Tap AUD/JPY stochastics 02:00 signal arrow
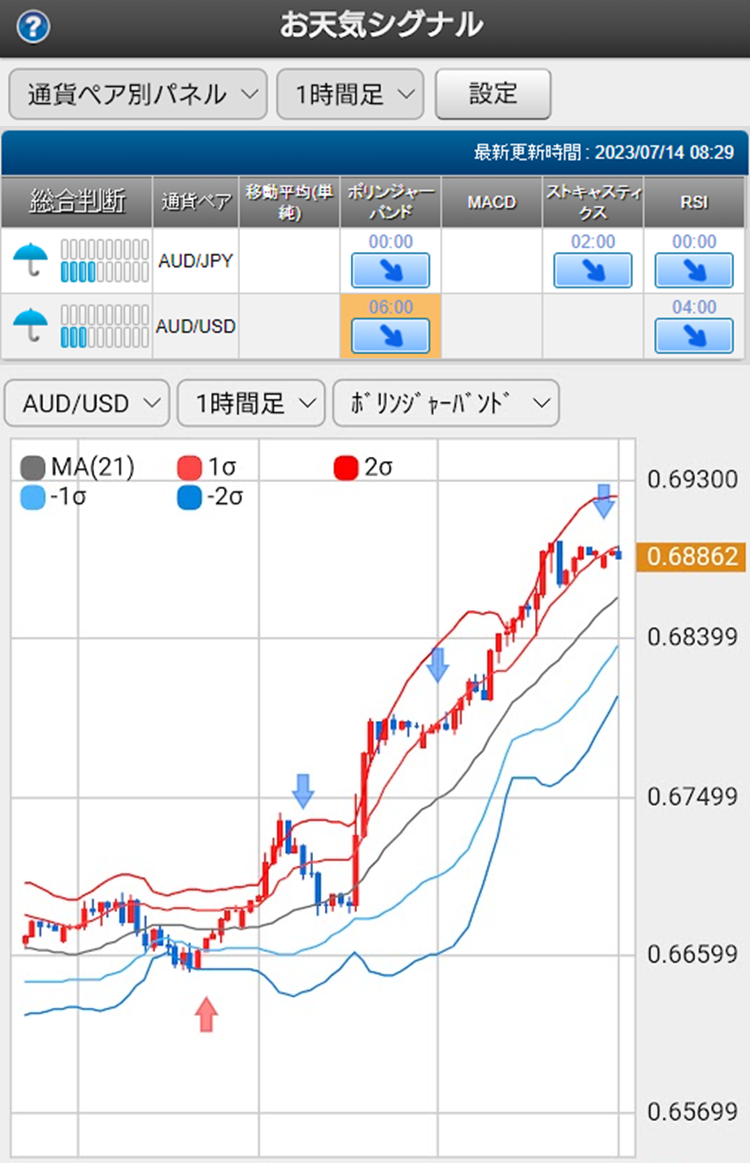 pyautogui.click(x=593, y=270)
